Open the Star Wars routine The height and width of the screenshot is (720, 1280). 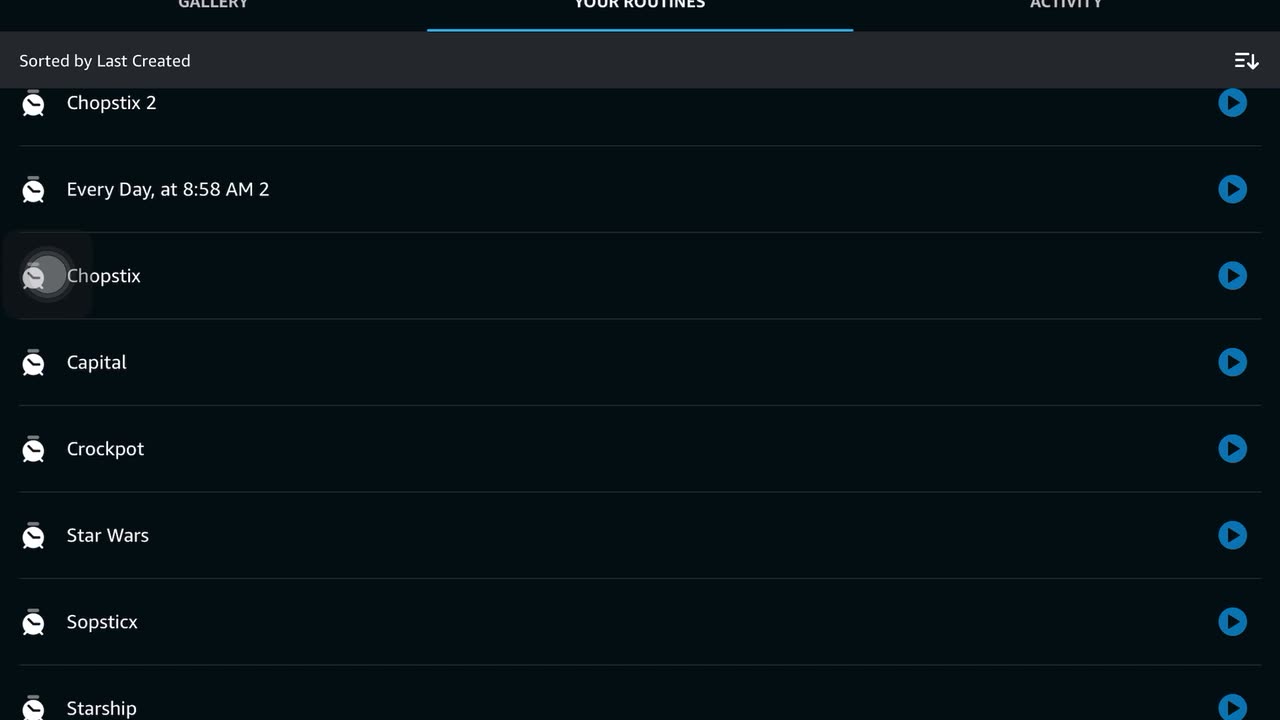point(108,535)
